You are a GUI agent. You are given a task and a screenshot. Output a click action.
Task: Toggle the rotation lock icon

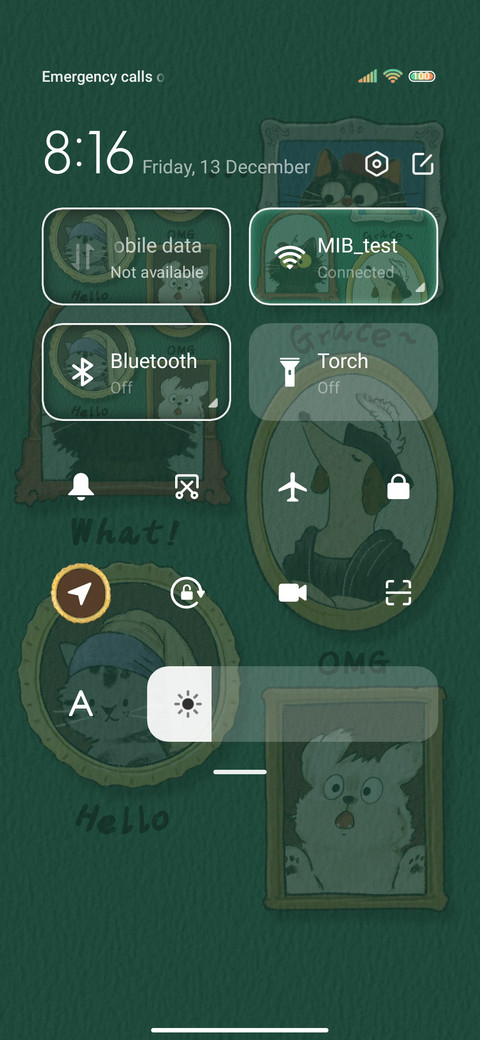coord(187,593)
